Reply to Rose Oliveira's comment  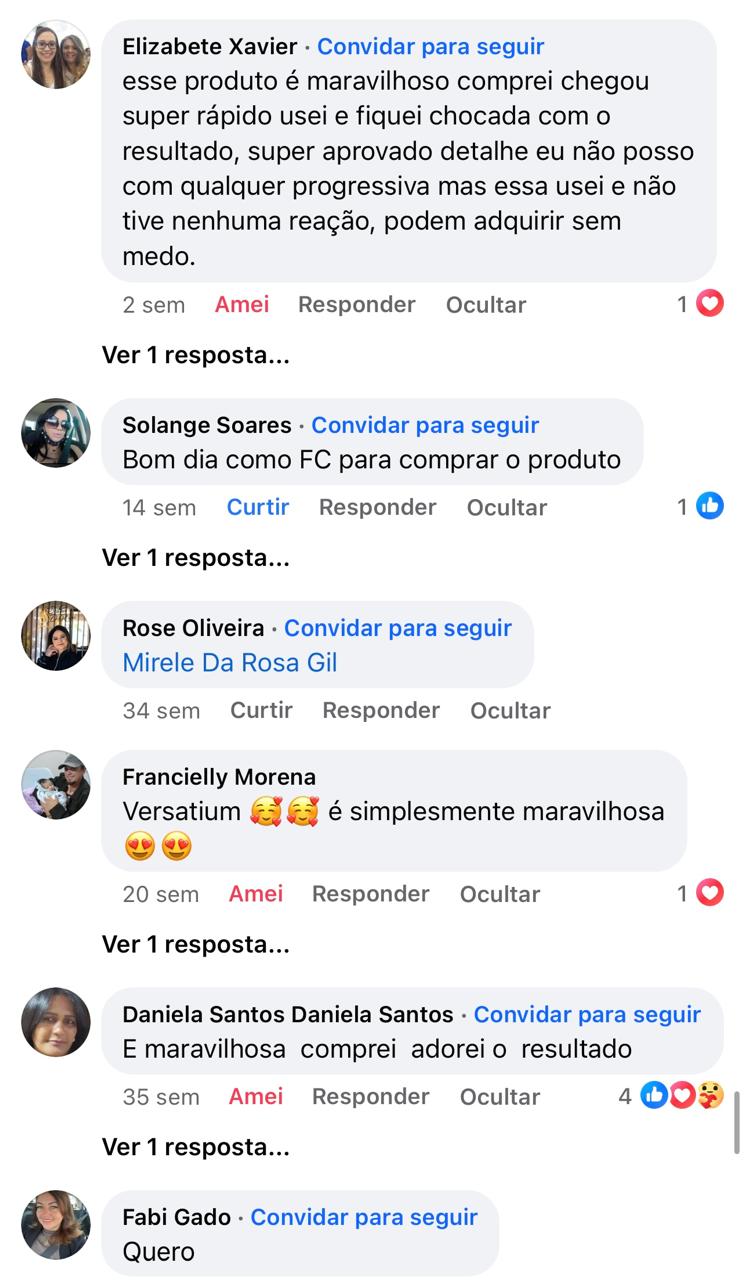point(380,710)
